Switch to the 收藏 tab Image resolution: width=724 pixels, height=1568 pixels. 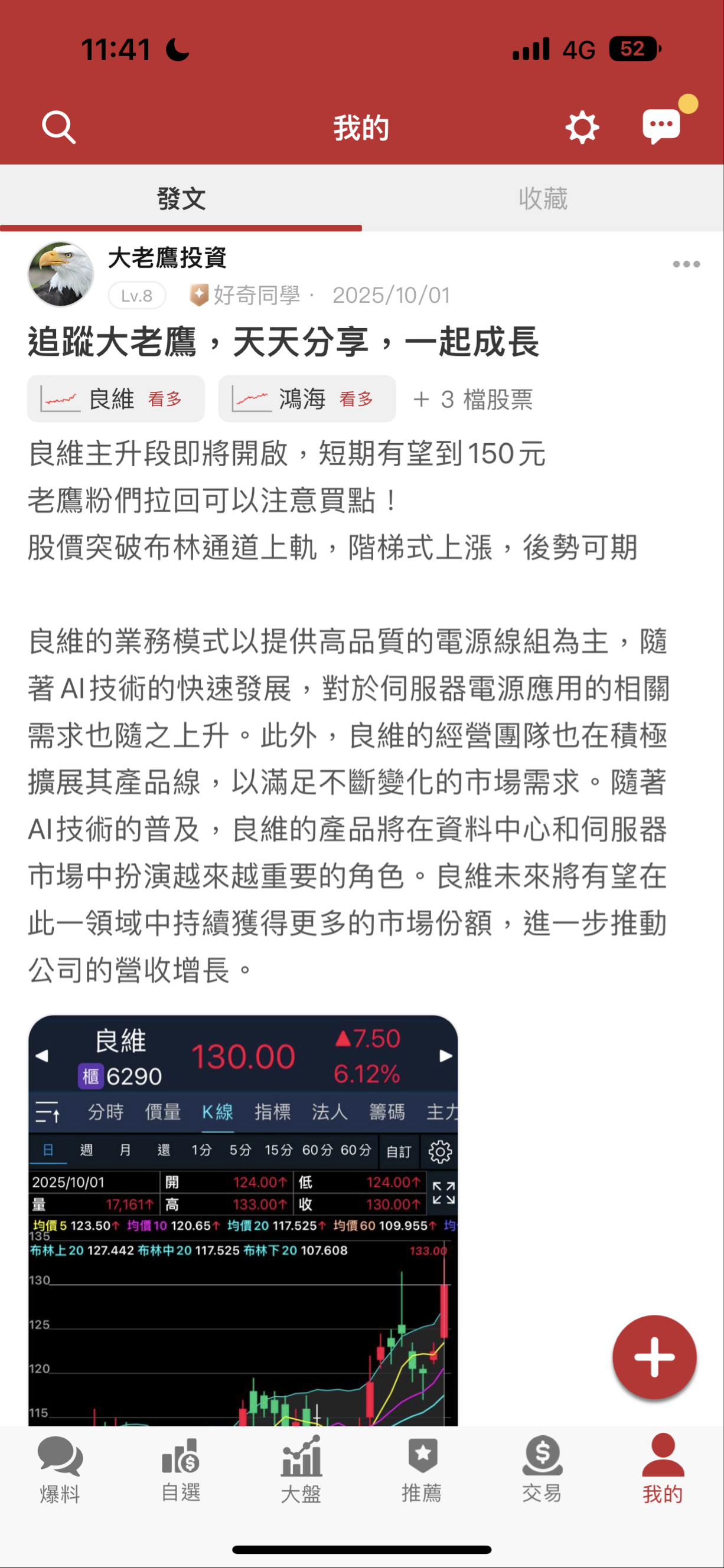[x=543, y=198]
